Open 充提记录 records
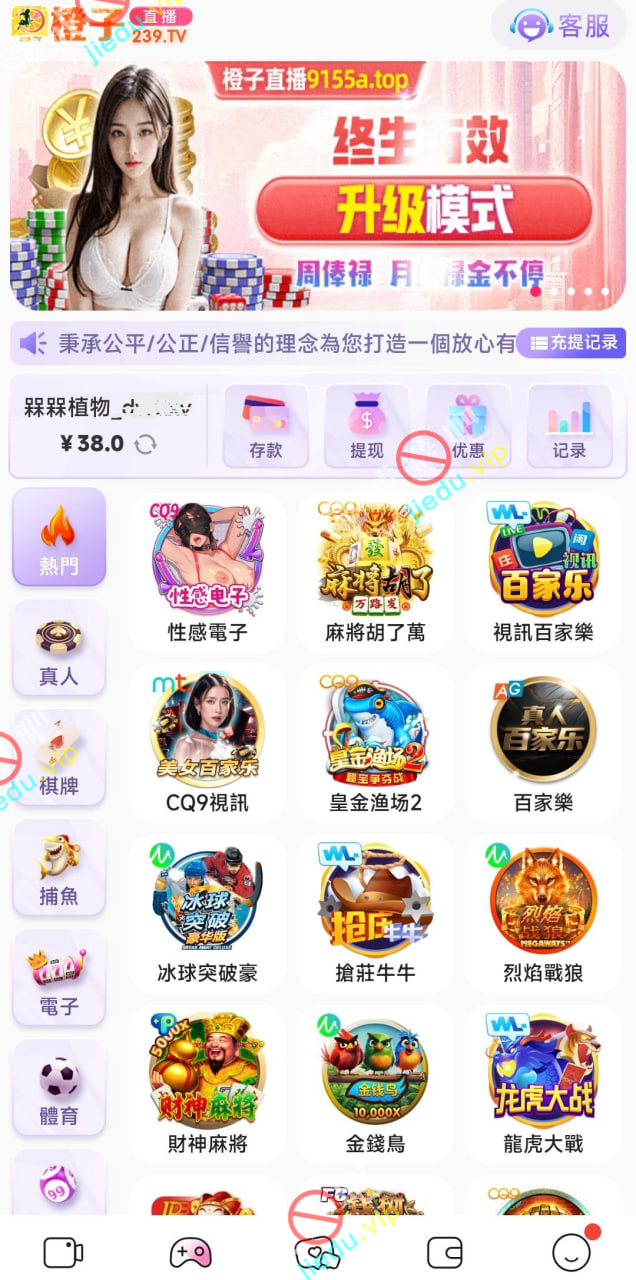The height and width of the screenshot is (1280, 636). click(x=574, y=343)
